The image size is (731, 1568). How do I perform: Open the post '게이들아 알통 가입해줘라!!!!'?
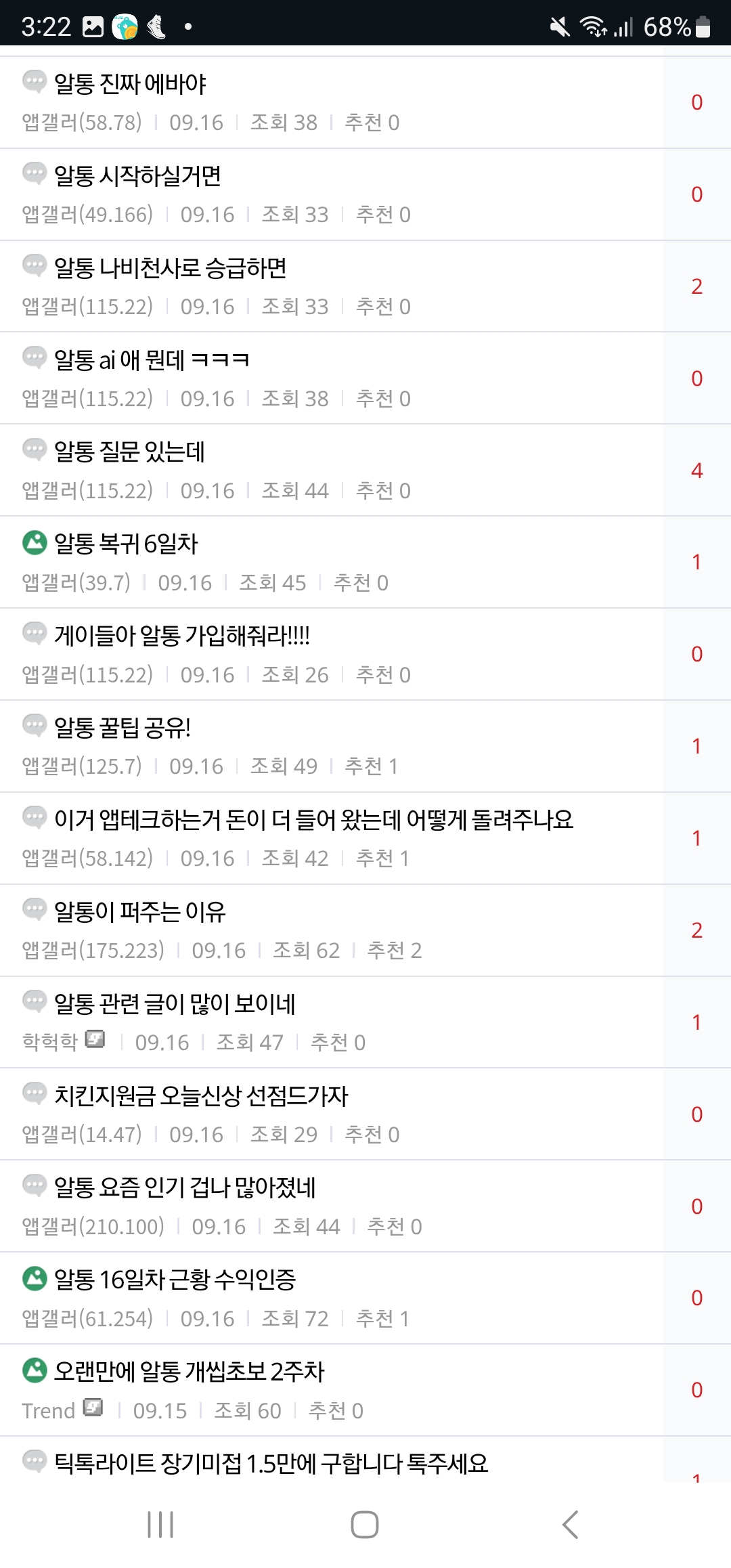click(x=181, y=636)
